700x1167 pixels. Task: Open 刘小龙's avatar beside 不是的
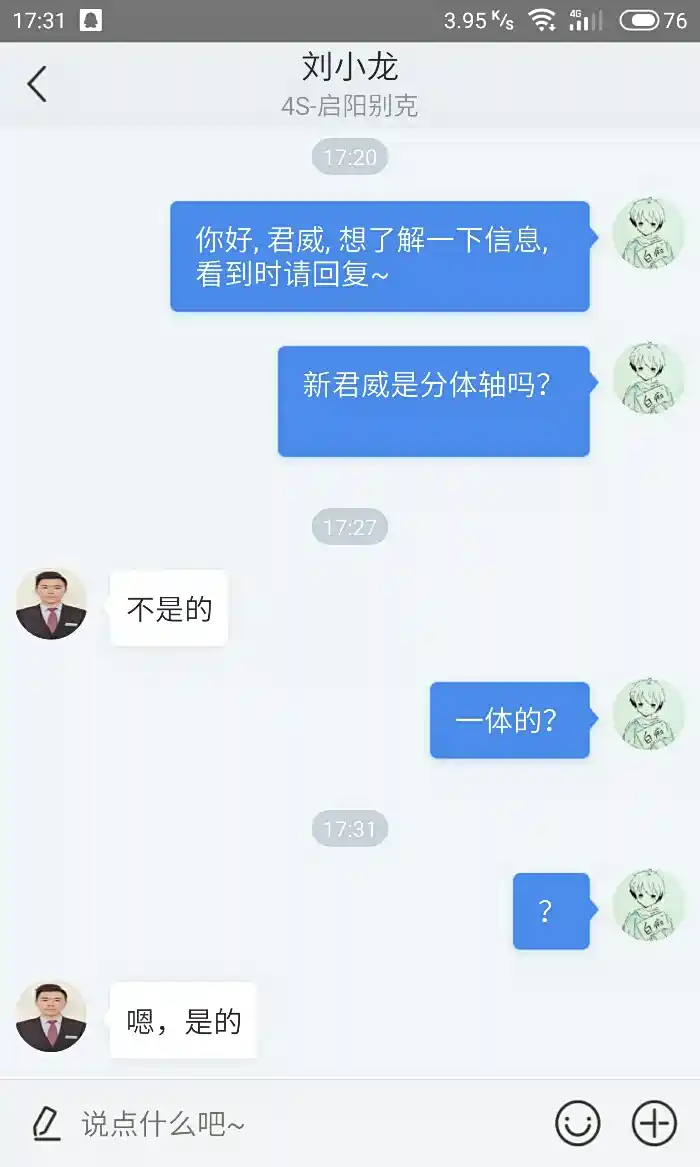click(51, 604)
